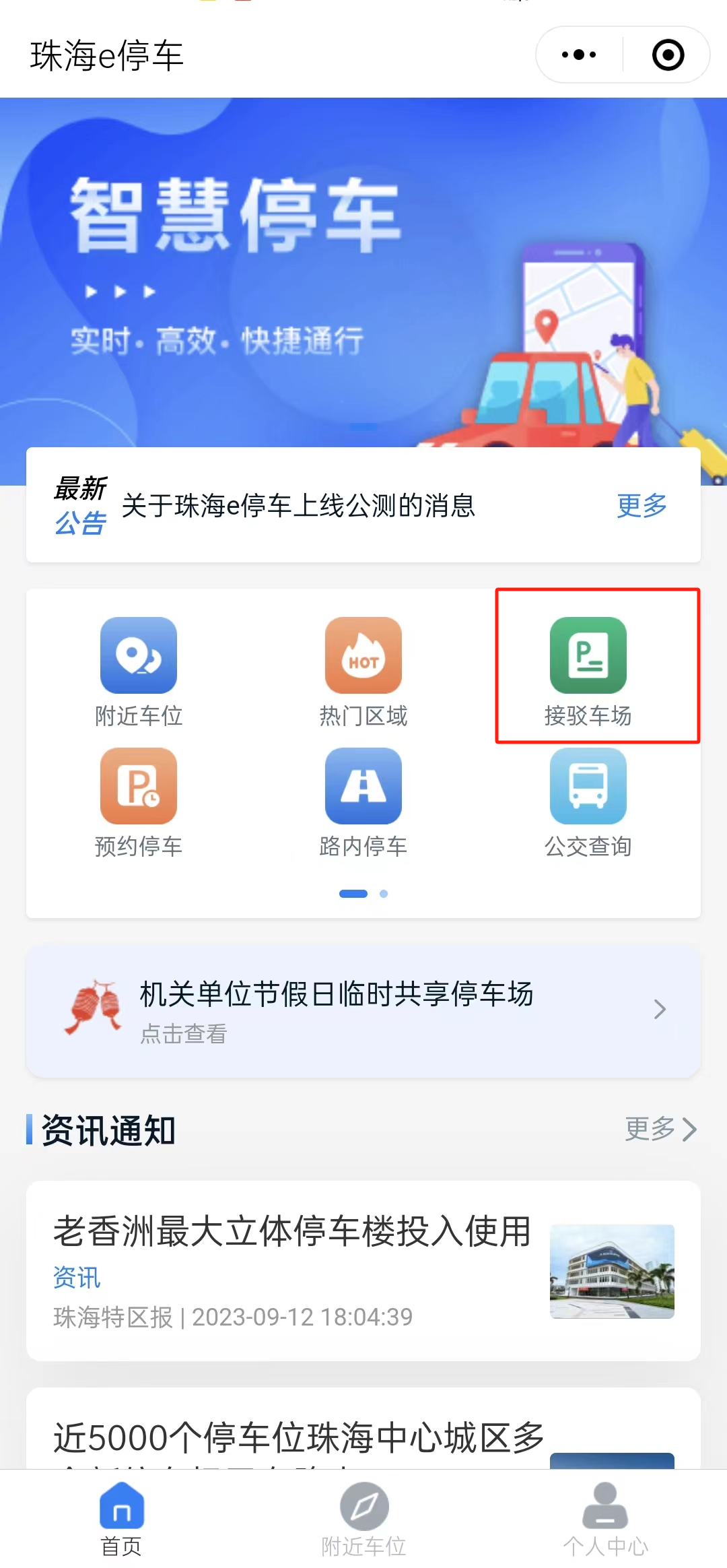Tap 更多 beside the latest announcement
Viewport: 727px width, 1568px height.
point(642,505)
